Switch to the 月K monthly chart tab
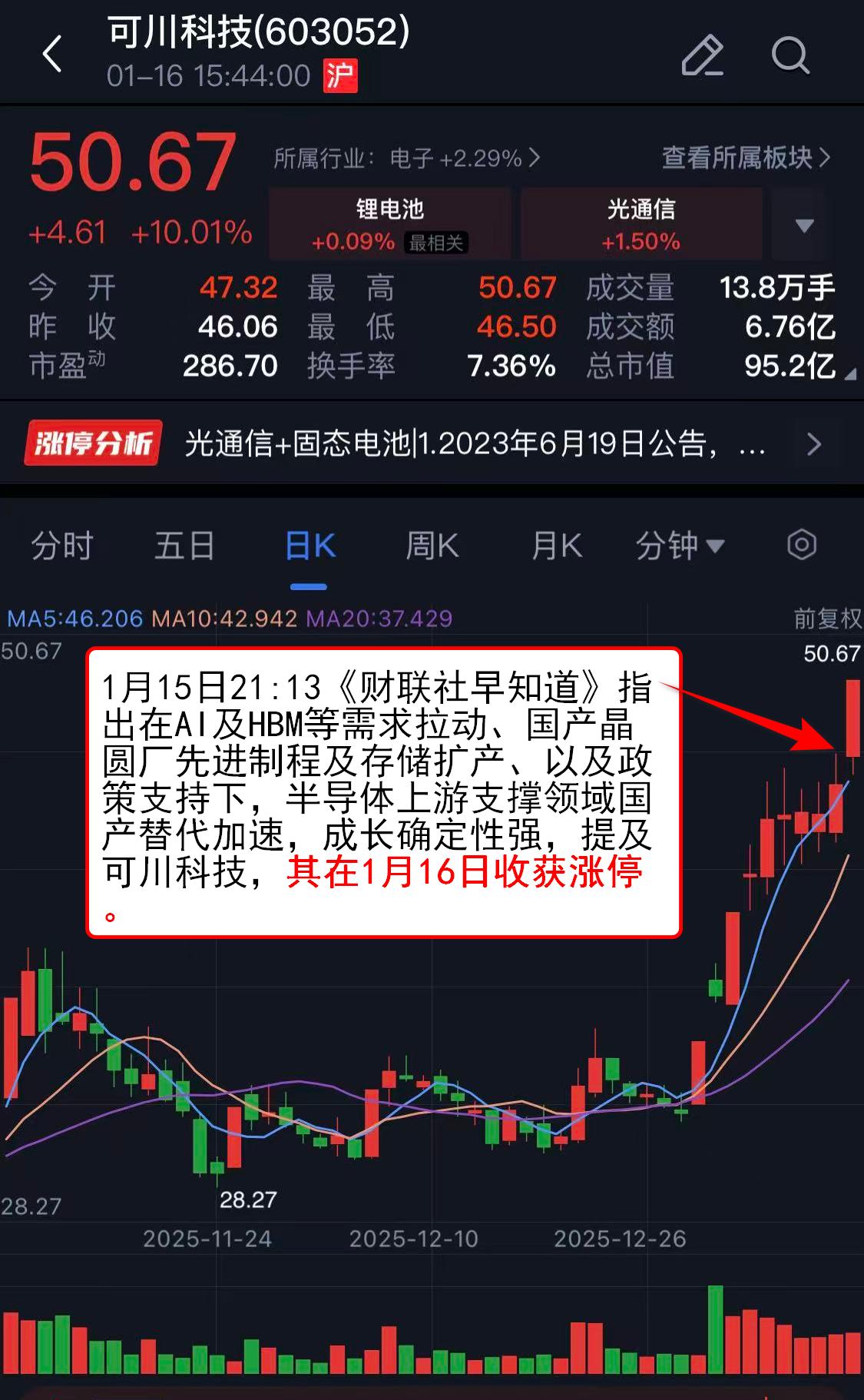 [554, 546]
